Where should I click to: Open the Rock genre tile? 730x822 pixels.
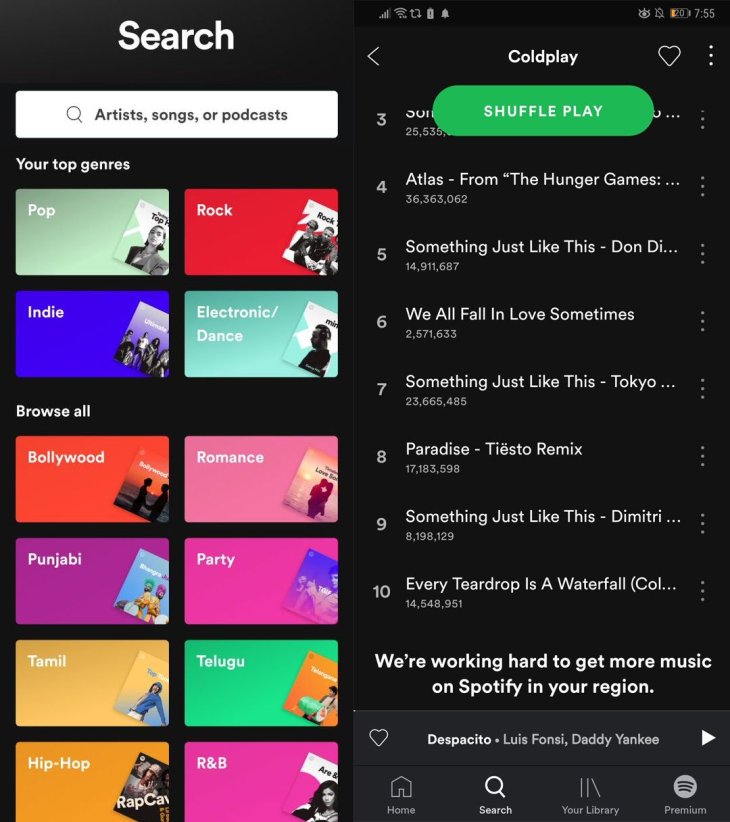point(261,232)
